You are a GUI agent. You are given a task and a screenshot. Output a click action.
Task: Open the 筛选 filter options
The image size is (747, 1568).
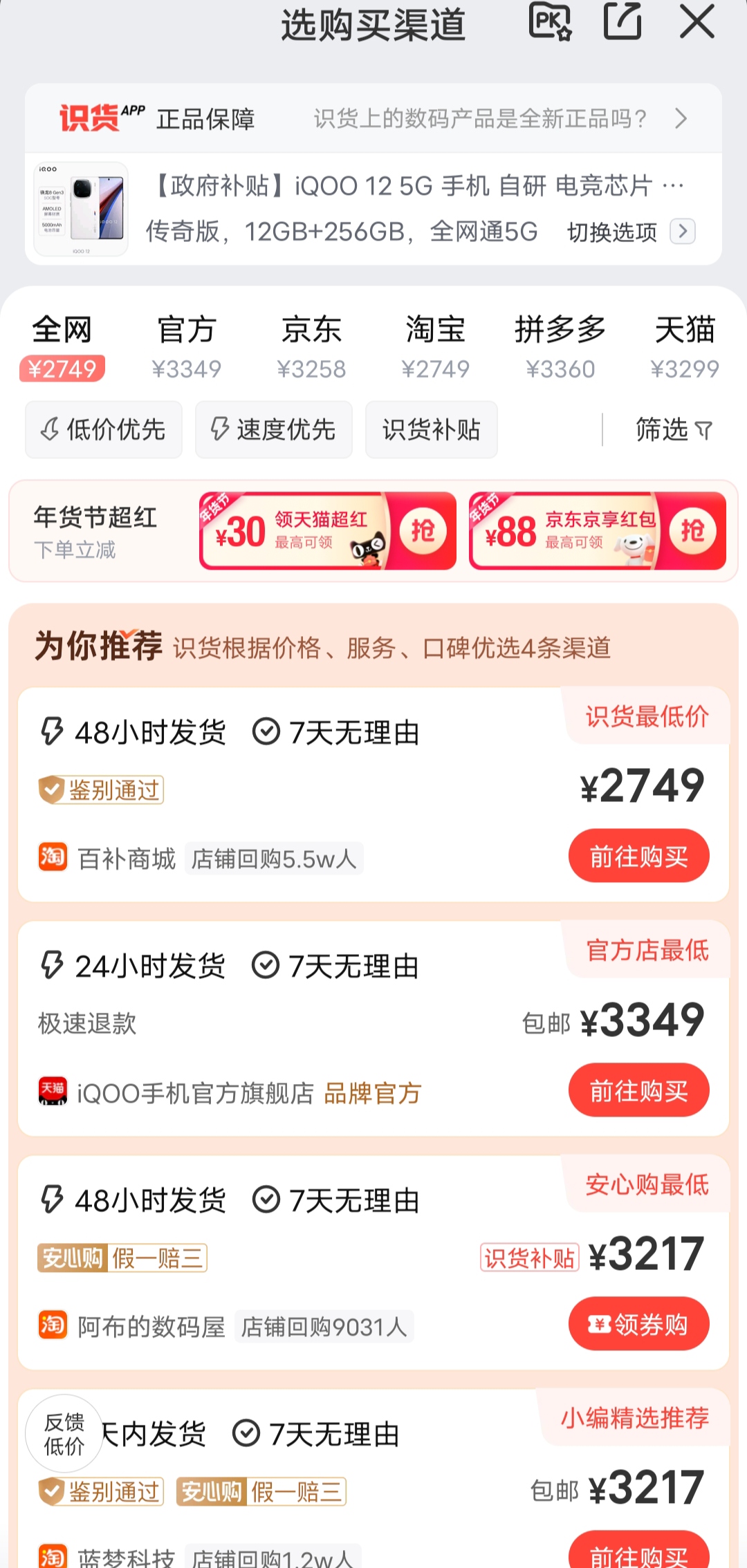coord(673,430)
